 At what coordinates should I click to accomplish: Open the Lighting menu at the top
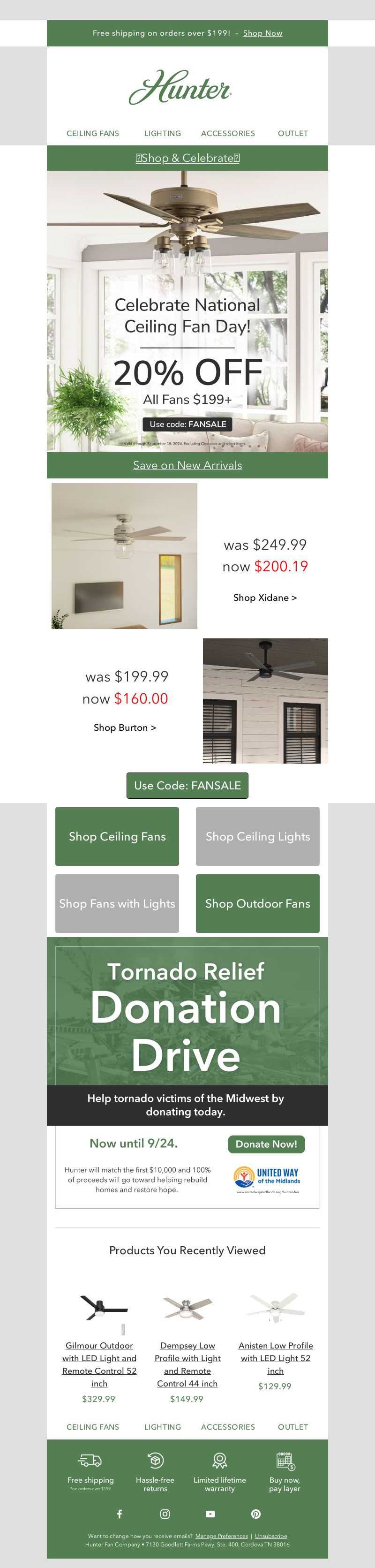163,133
